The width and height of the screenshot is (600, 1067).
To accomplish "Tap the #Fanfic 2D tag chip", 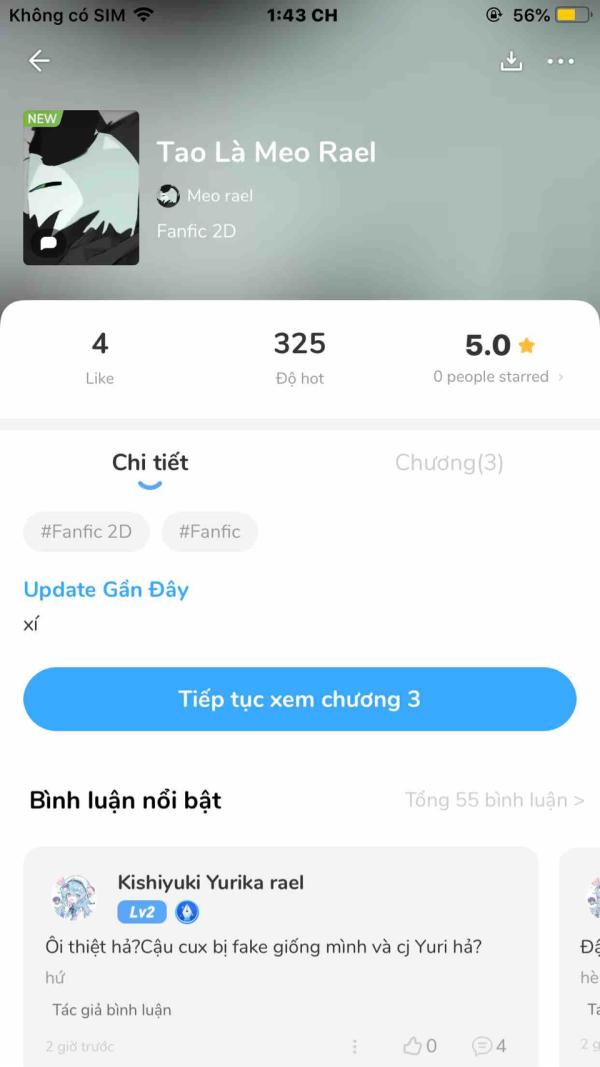I will point(86,531).
